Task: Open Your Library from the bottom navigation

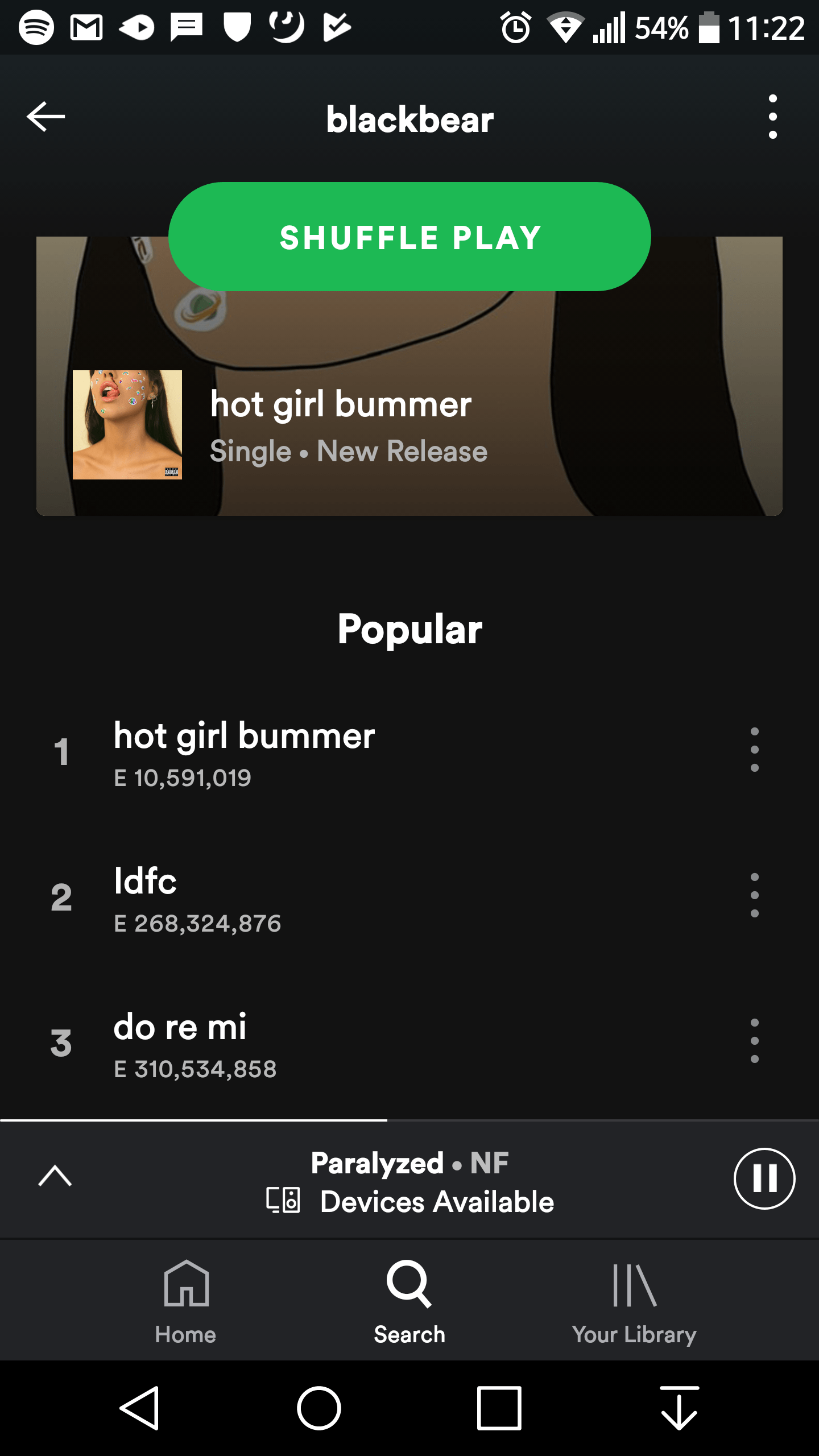Action: point(634,1302)
